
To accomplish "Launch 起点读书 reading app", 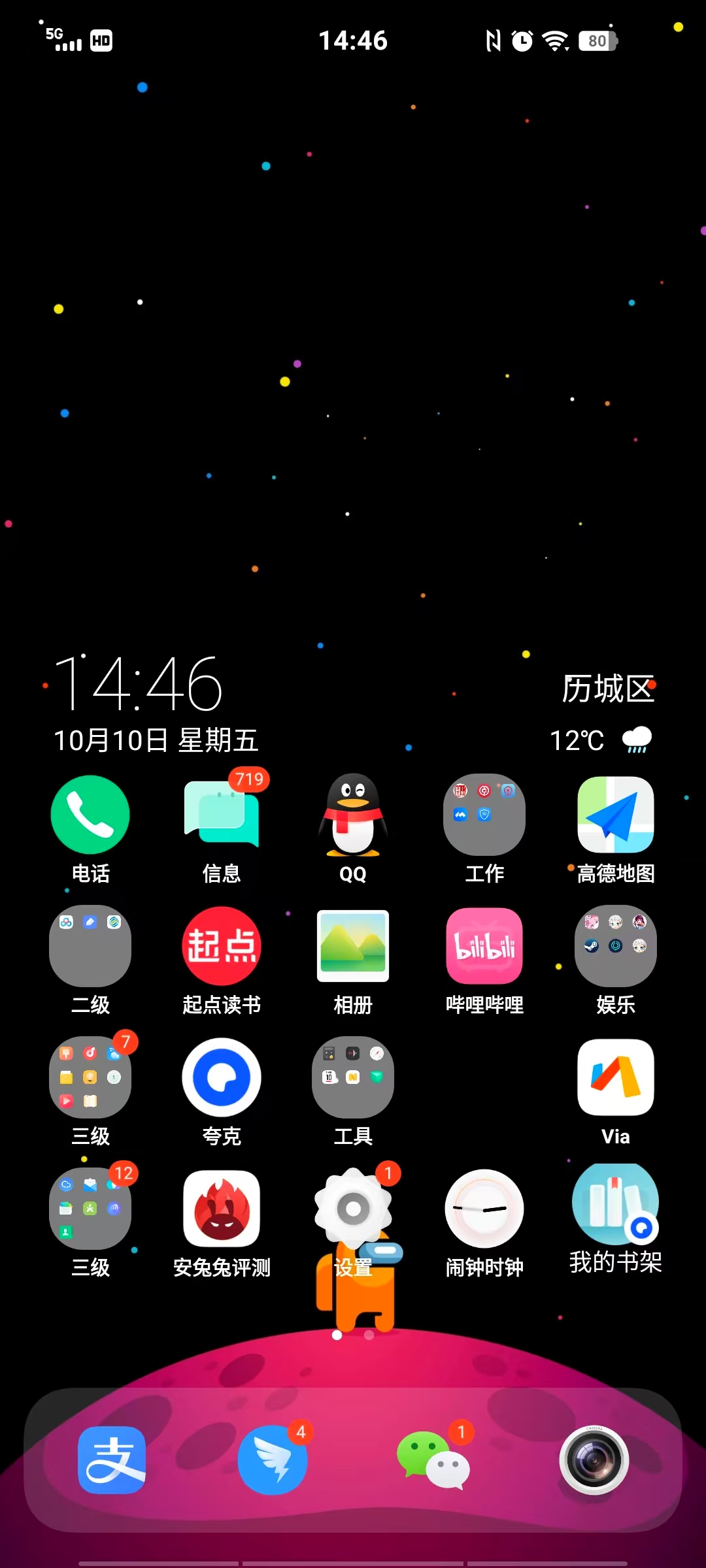I will pos(222,946).
